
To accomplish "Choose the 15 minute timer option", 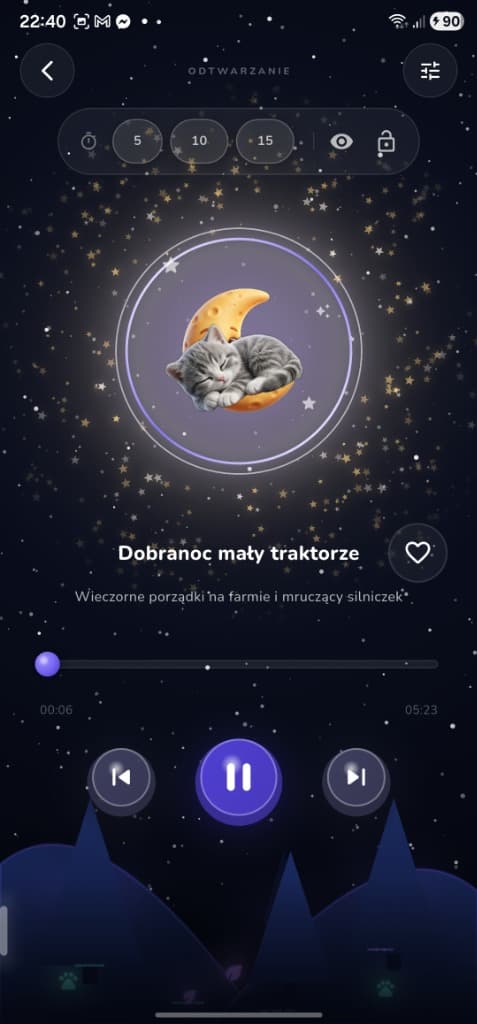I will (x=265, y=141).
